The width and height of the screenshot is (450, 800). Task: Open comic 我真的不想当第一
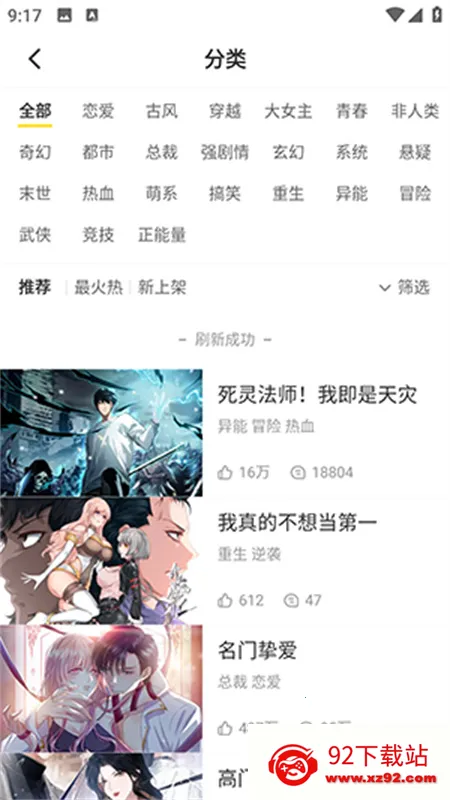(225, 561)
